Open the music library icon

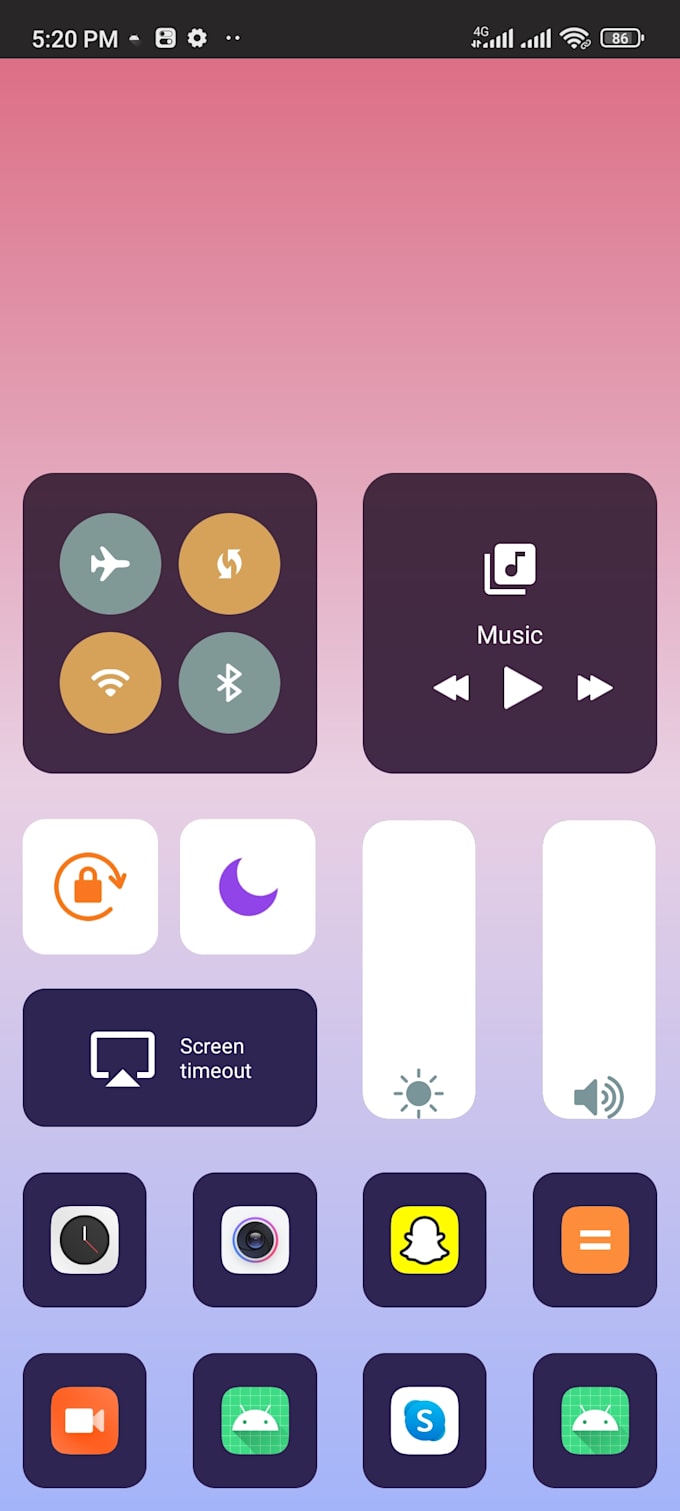pos(510,569)
